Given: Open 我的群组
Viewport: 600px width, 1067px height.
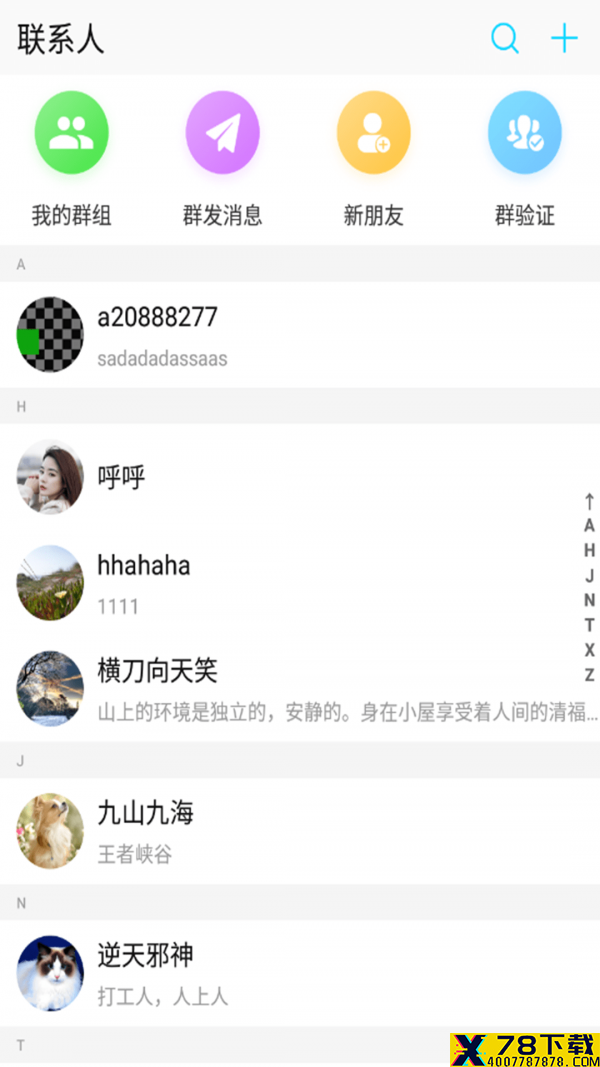Looking at the screenshot, I should tap(71, 160).
